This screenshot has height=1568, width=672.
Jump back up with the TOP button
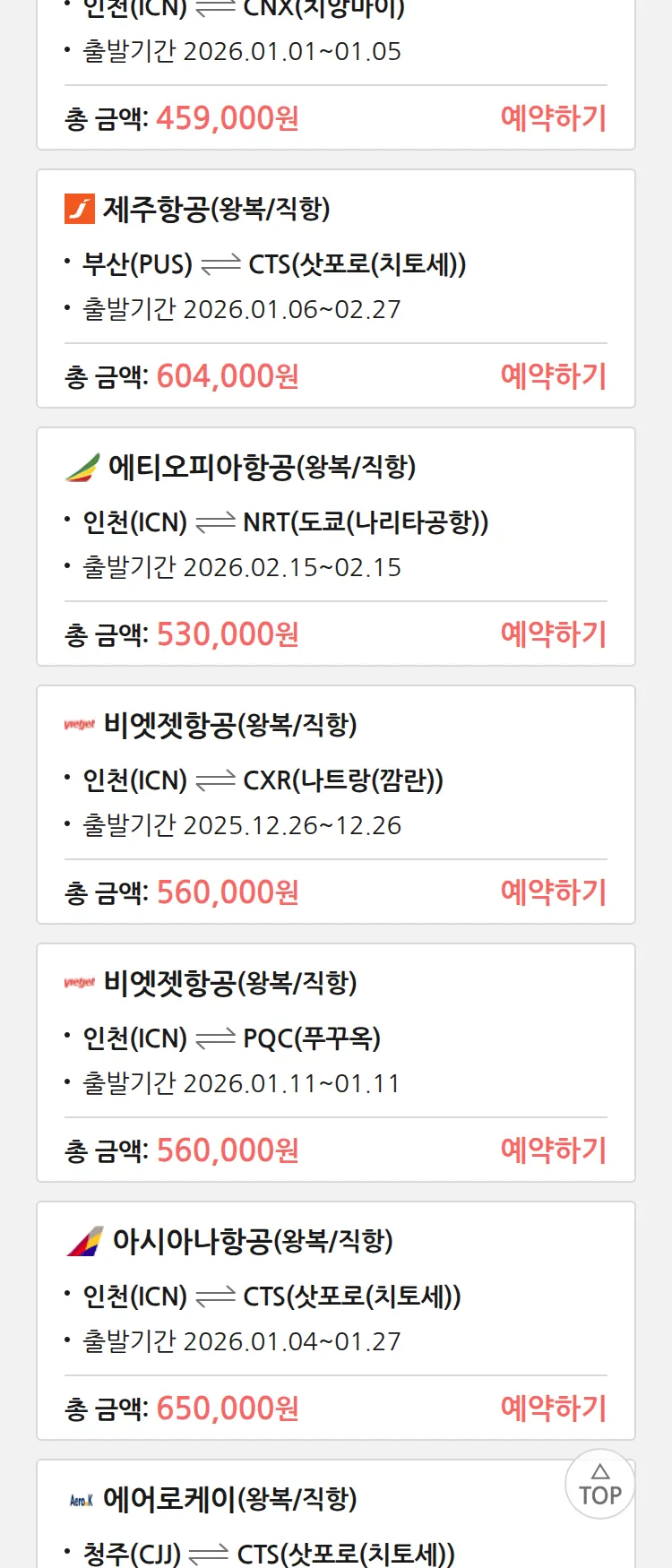[x=599, y=1485]
